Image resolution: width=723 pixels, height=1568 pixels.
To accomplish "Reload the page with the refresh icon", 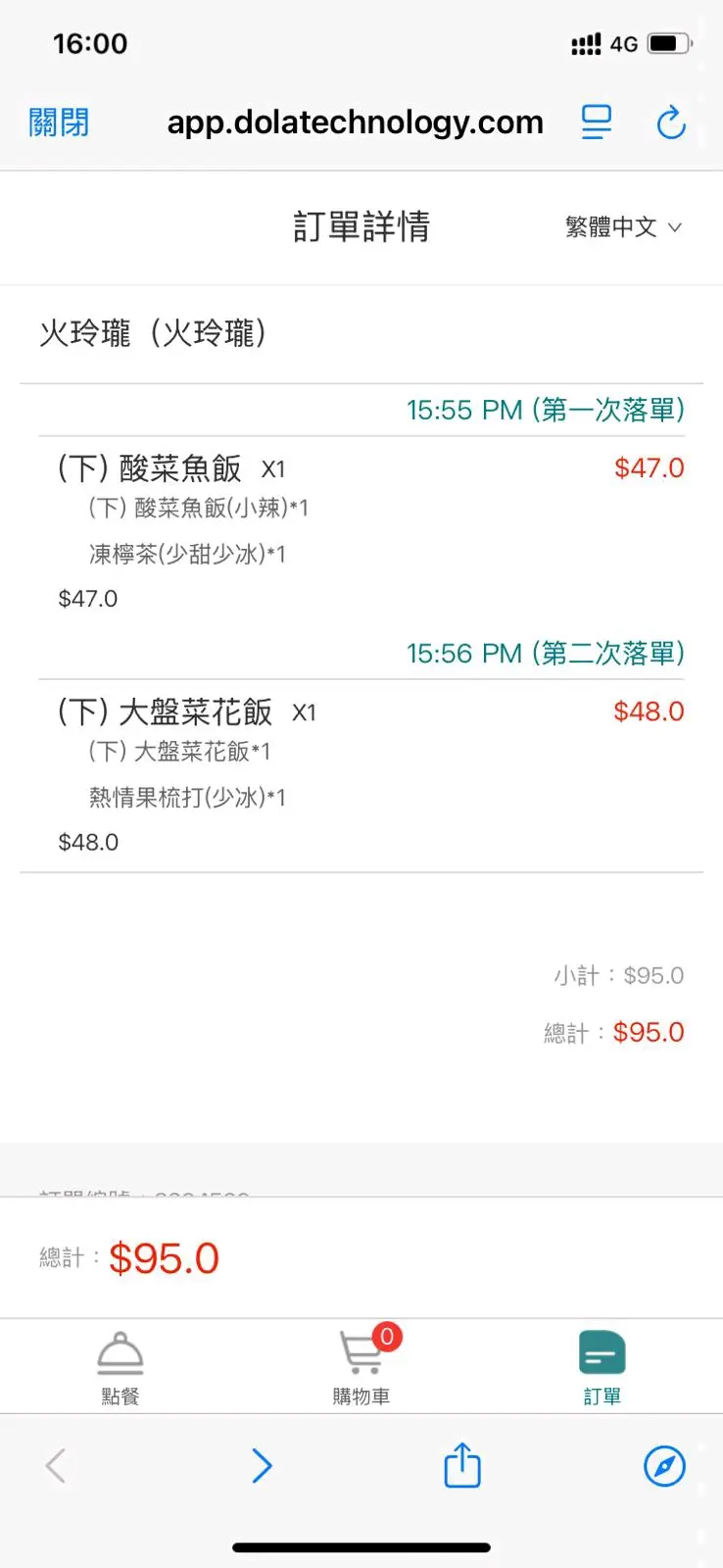I will (x=671, y=122).
